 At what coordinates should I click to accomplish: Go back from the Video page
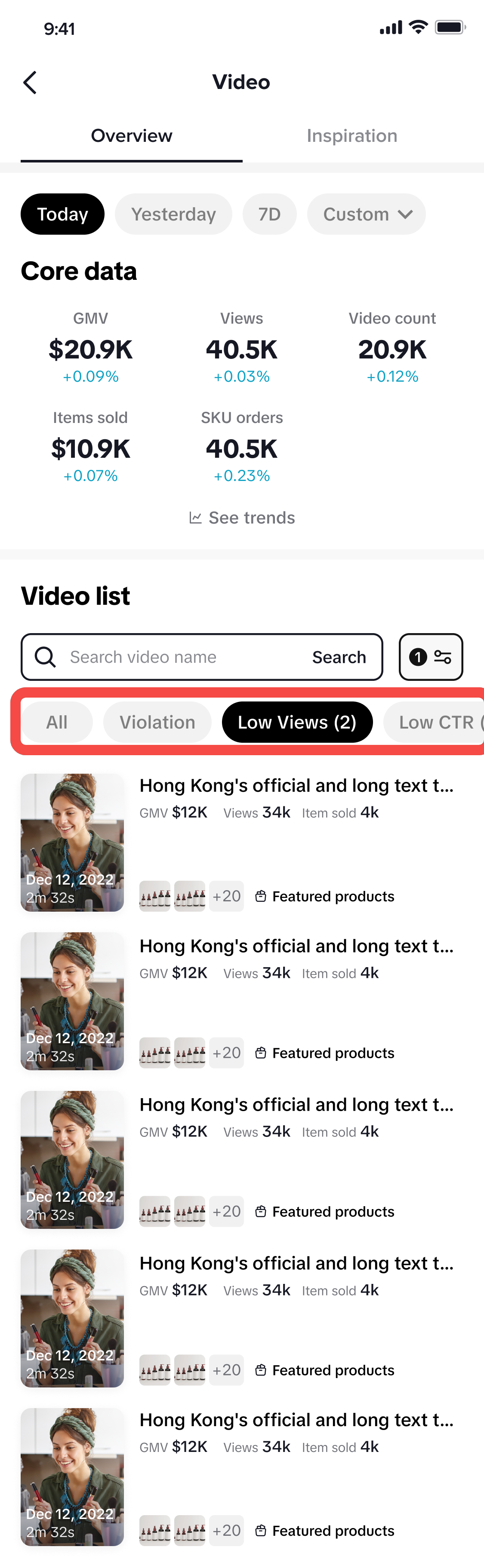coord(30,82)
